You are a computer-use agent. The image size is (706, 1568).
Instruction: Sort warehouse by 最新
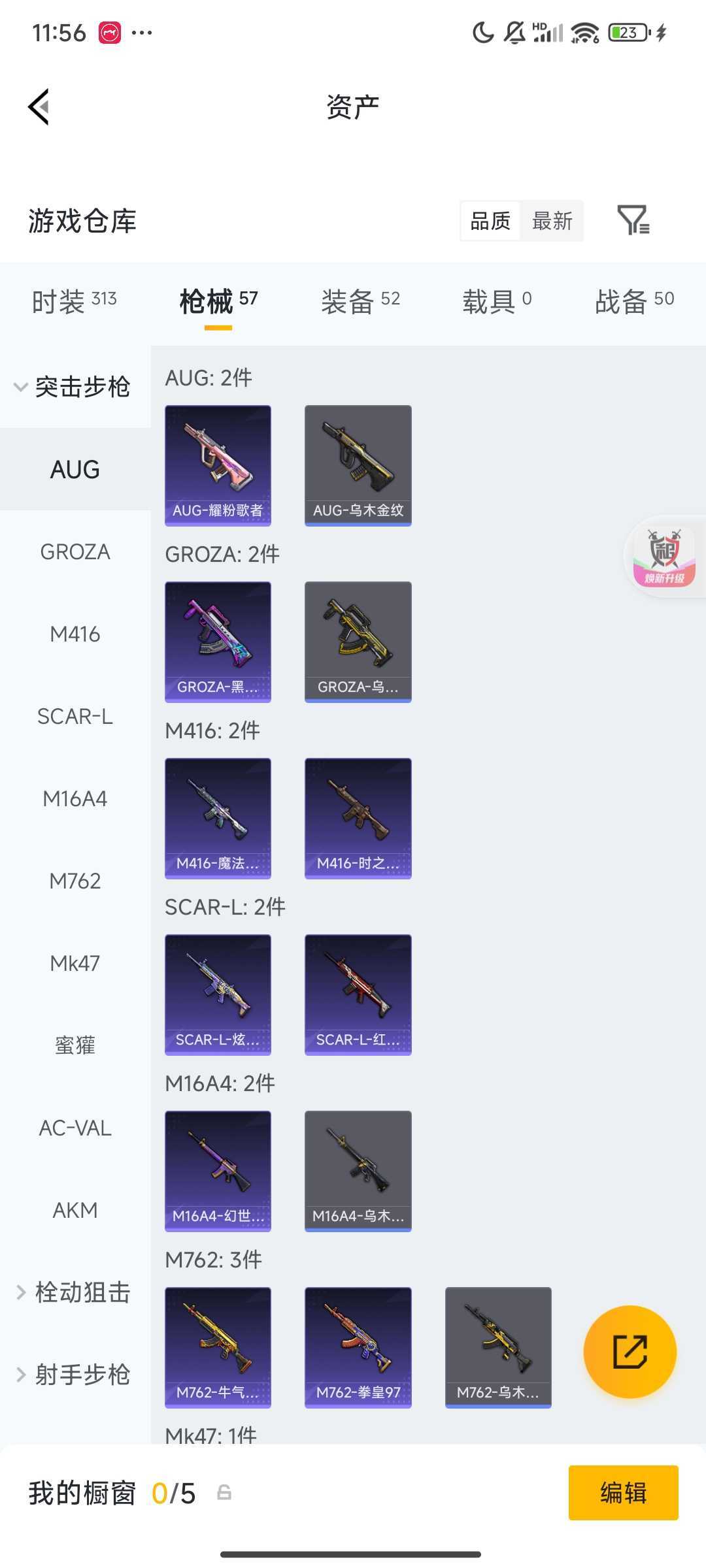pyautogui.click(x=552, y=221)
